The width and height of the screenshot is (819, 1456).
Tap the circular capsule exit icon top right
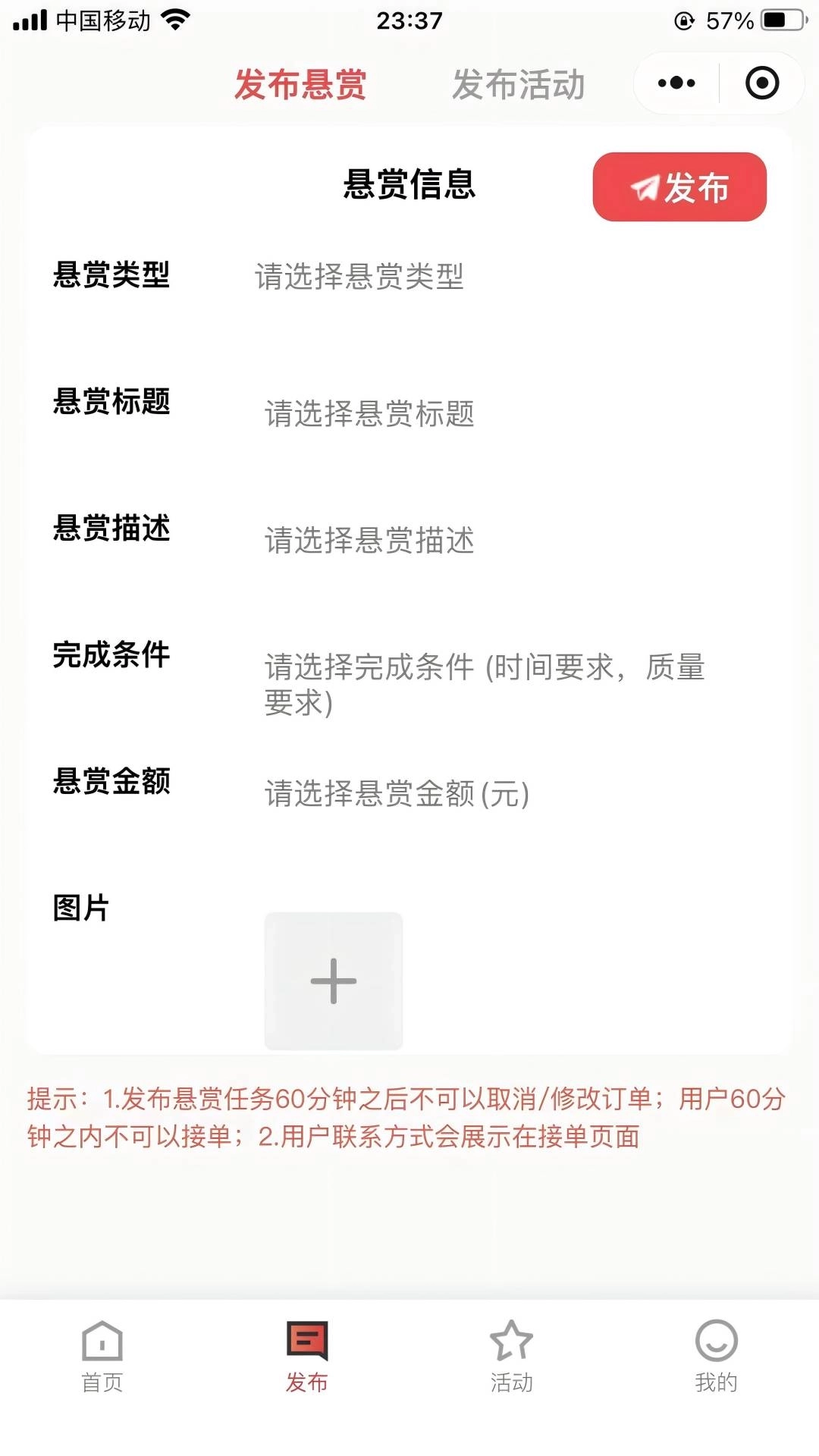tap(762, 83)
